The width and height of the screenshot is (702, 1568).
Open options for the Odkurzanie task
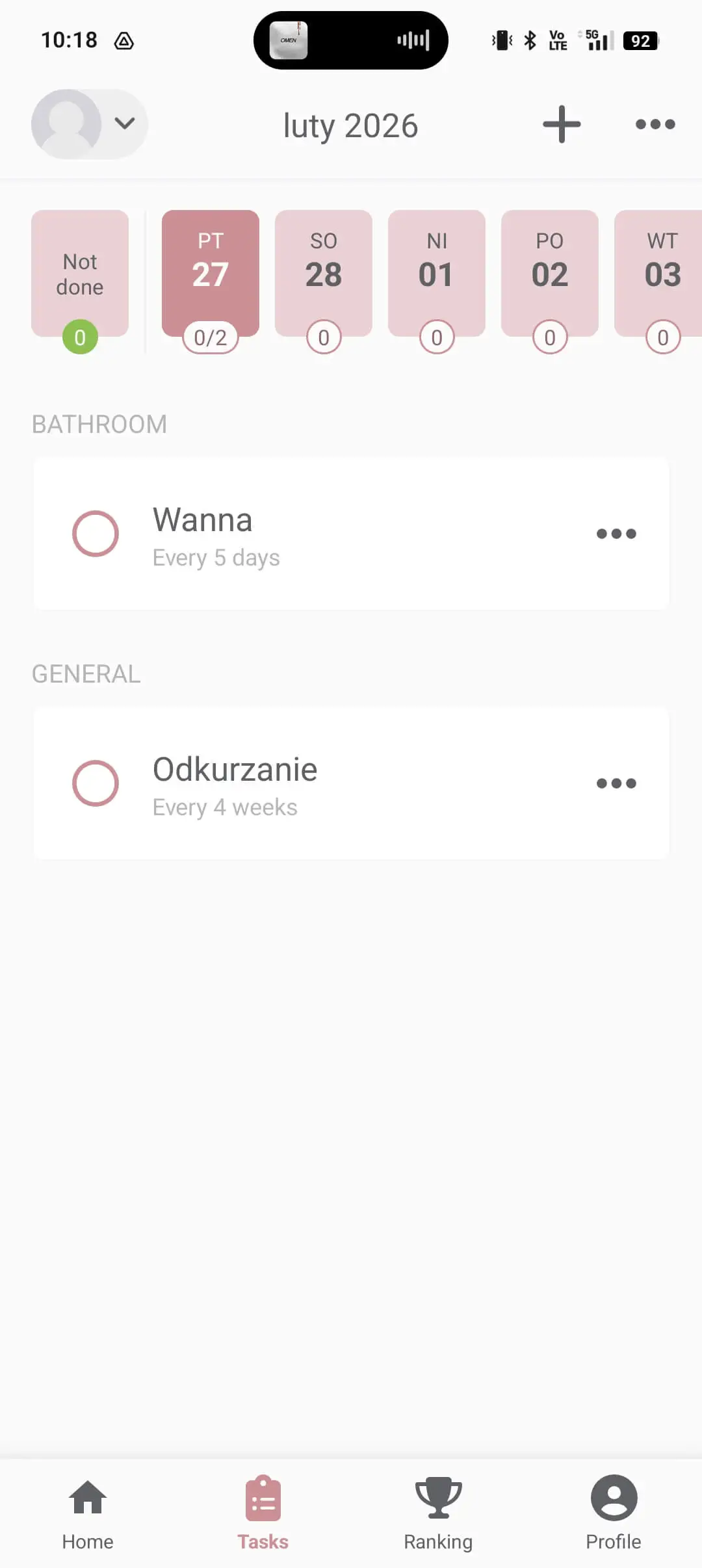point(615,783)
